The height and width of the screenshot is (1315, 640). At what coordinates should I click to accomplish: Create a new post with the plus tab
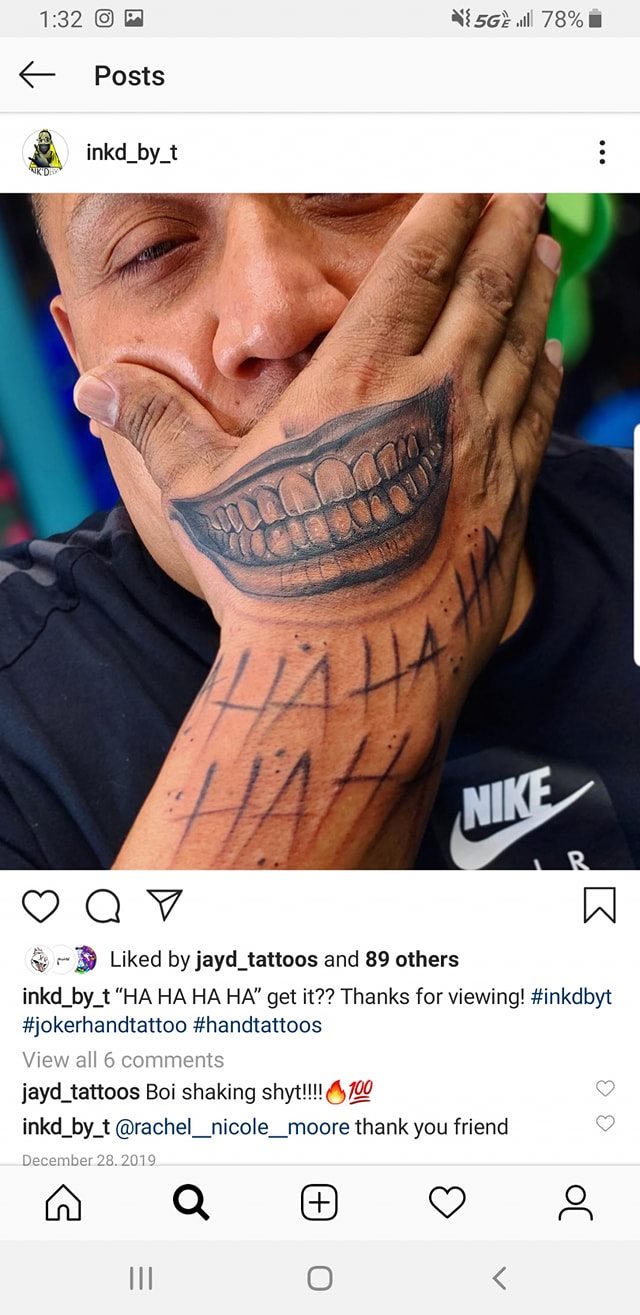coord(319,1202)
